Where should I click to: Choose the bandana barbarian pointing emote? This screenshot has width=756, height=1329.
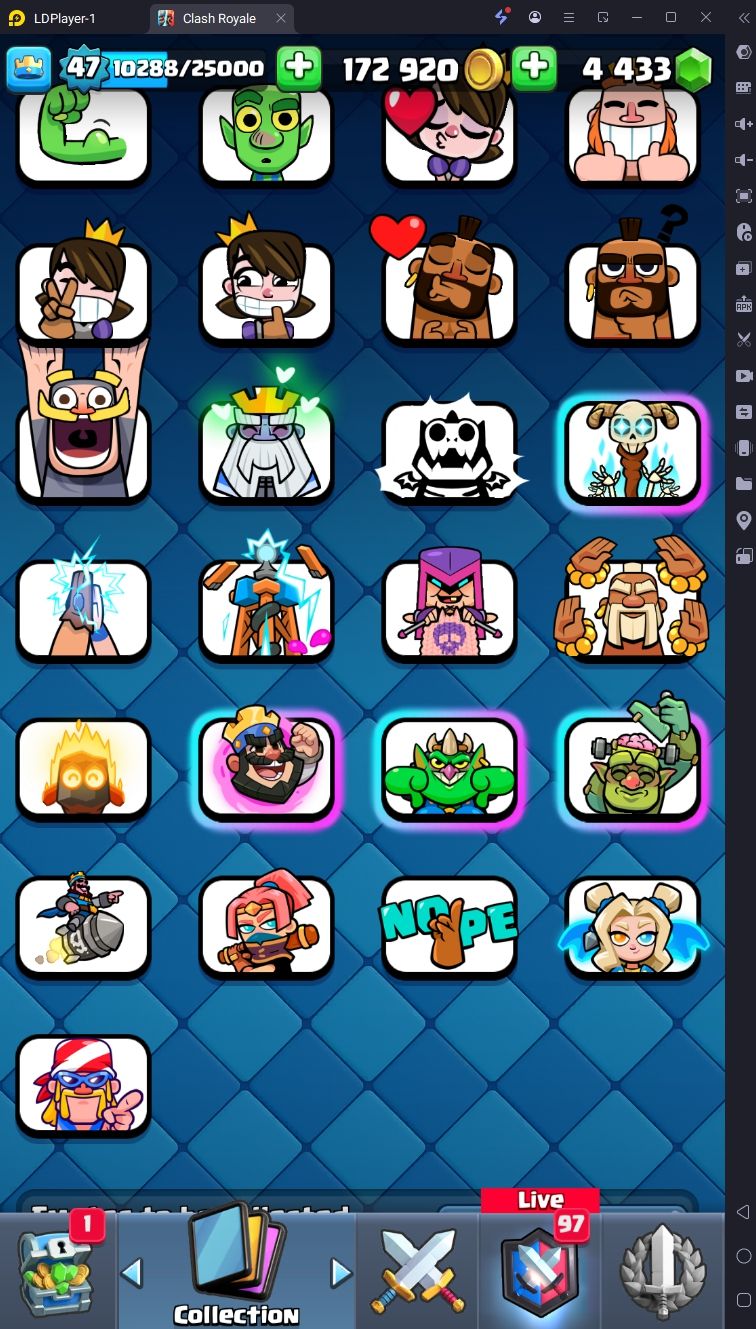coord(82,1085)
